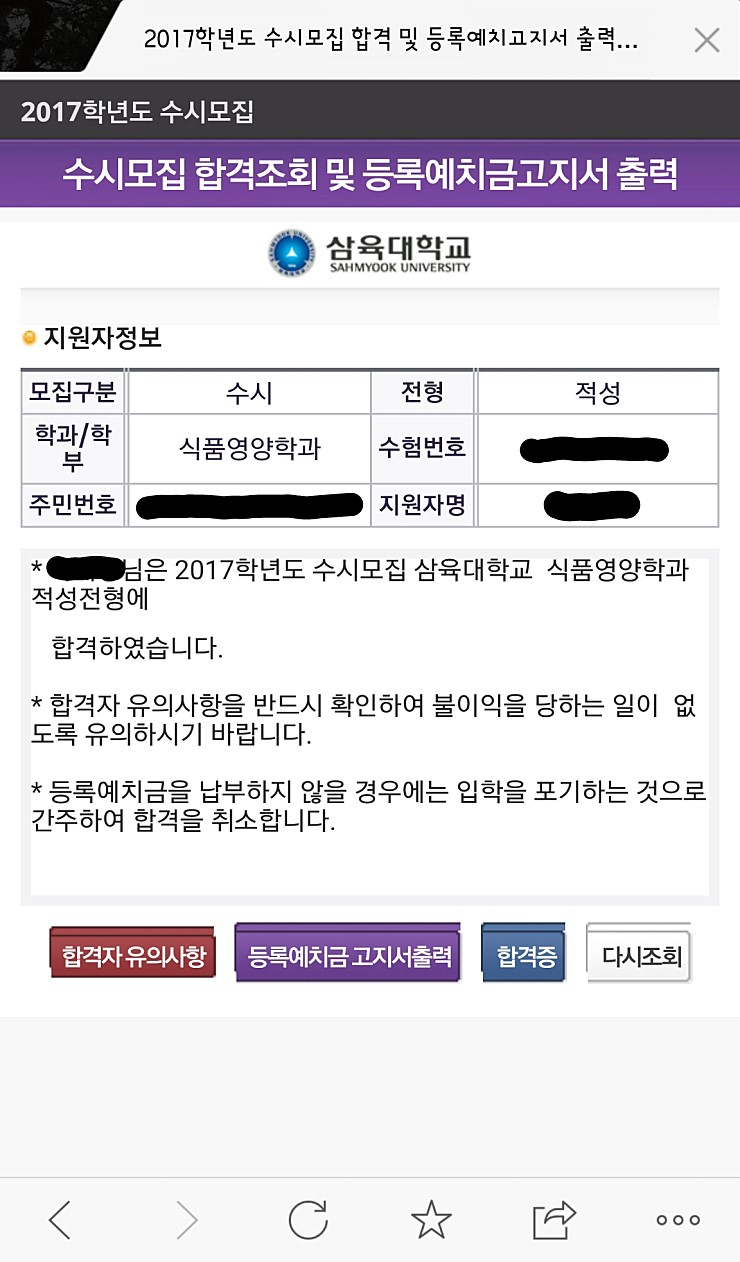This screenshot has height=1262, width=740.
Task: Bookmark this page with the star
Action: 431,1219
